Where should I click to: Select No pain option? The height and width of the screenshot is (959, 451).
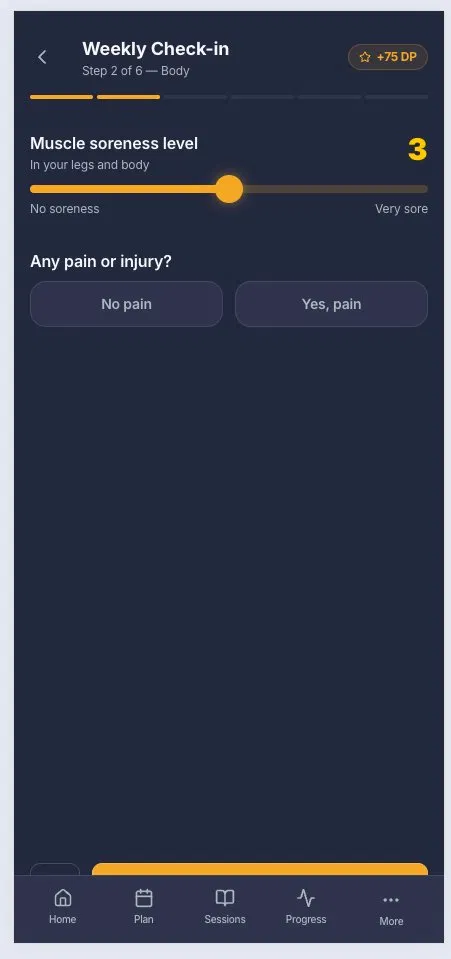tap(126, 304)
